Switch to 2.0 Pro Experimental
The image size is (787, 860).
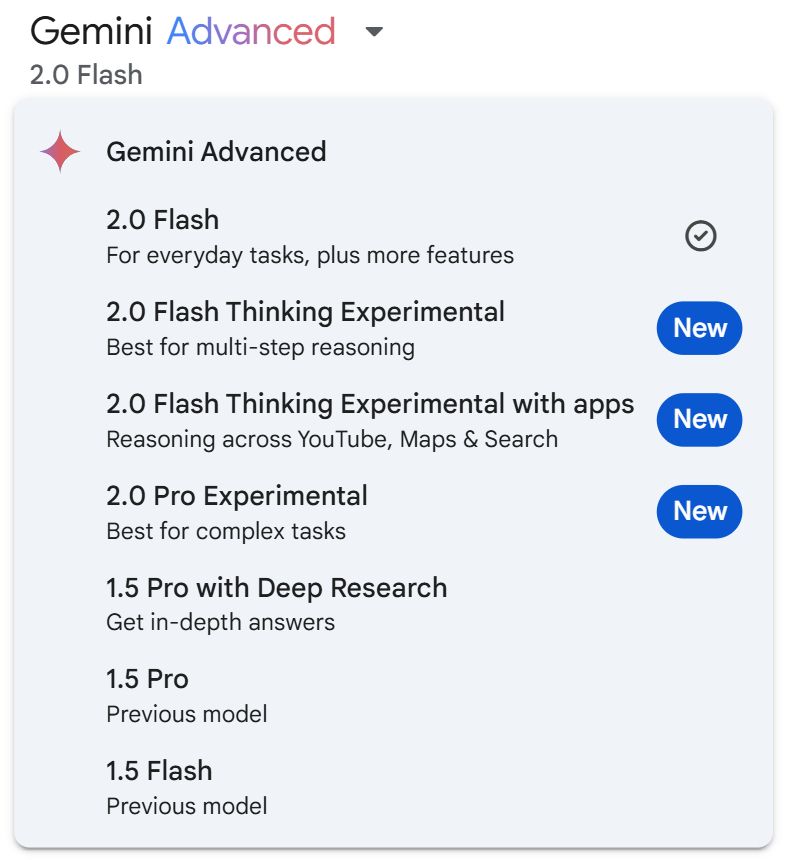pyautogui.click(x=237, y=513)
